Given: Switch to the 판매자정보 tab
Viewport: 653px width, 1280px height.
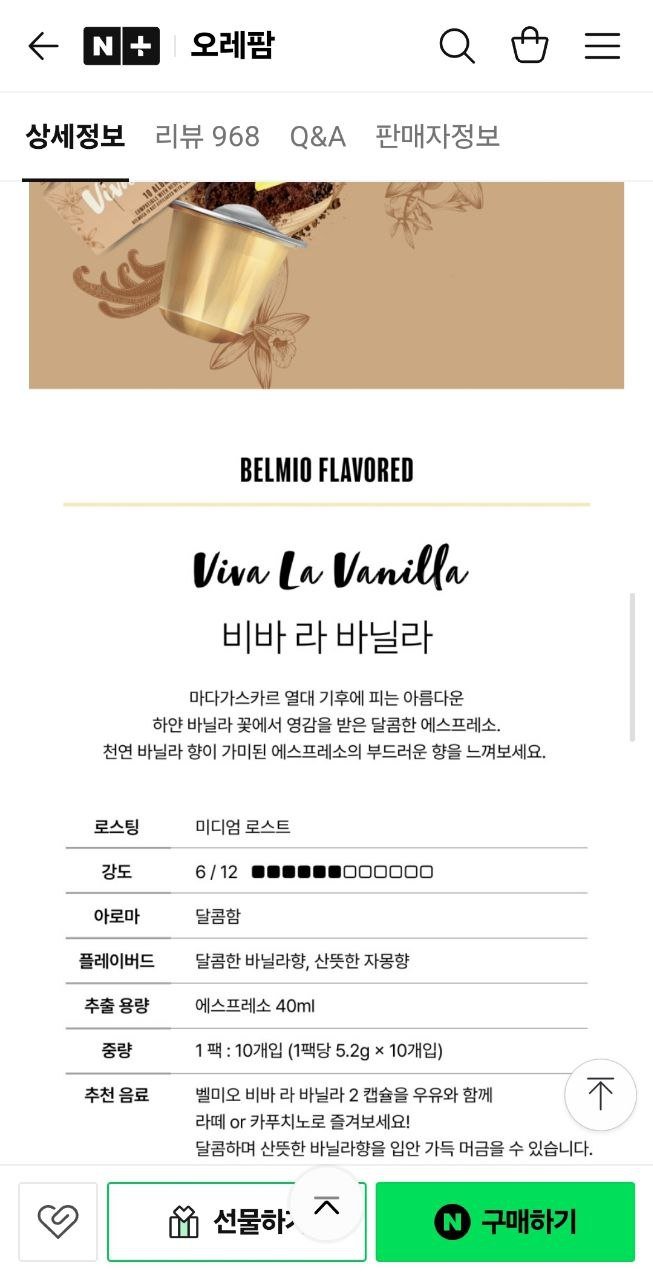Looking at the screenshot, I should [x=437, y=136].
